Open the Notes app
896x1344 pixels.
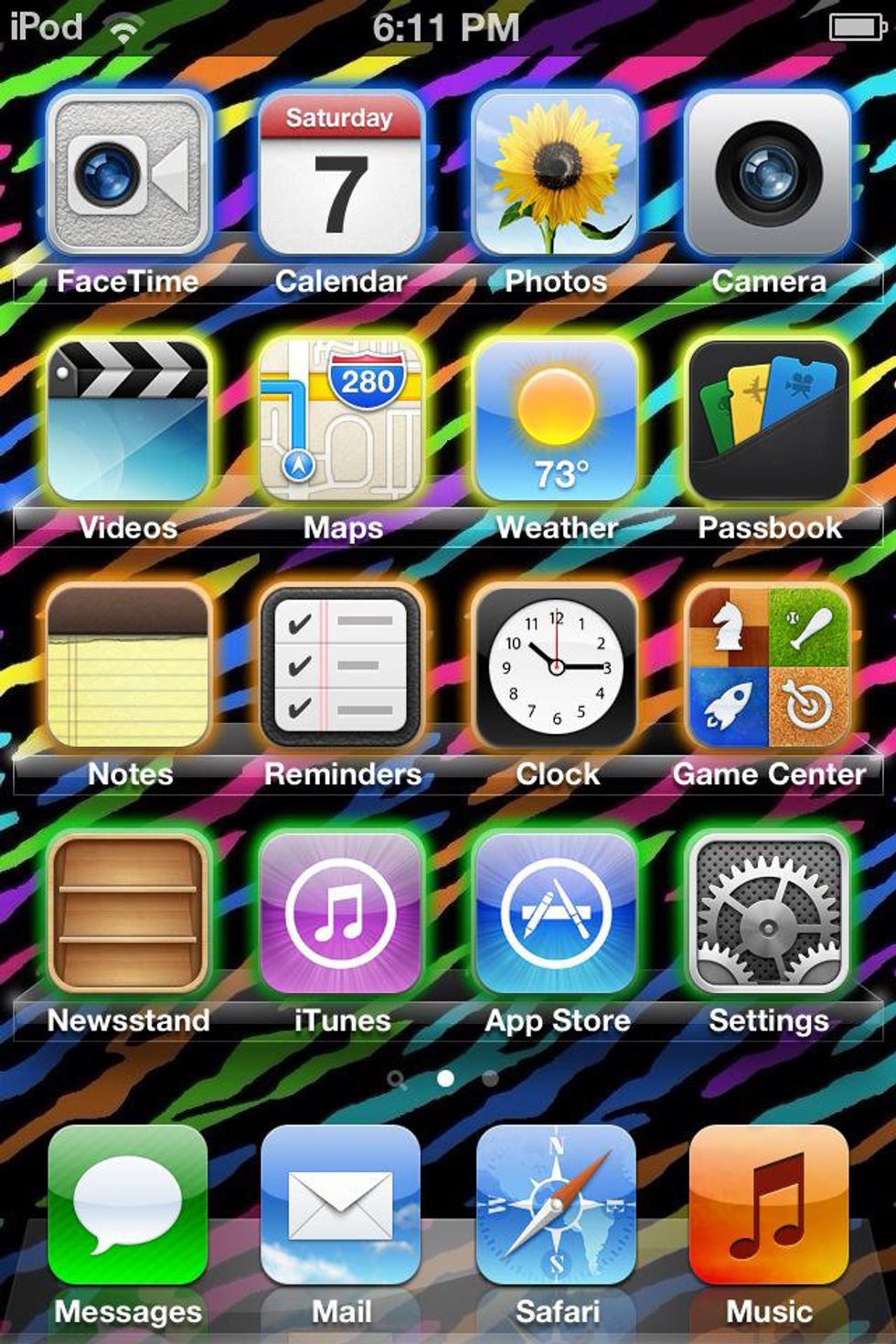[128, 667]
